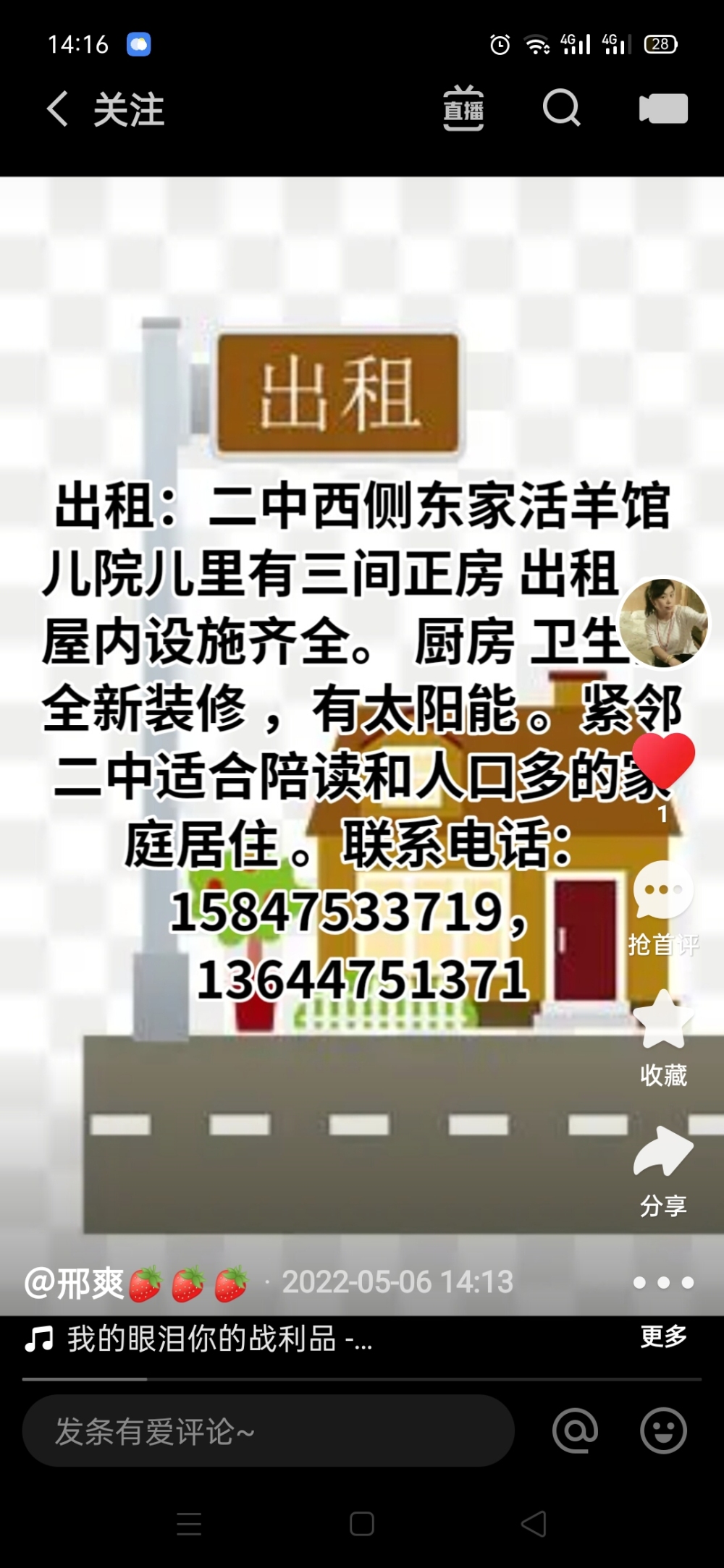
Task: Open search magnifier icon
Action: coord(562,109)
